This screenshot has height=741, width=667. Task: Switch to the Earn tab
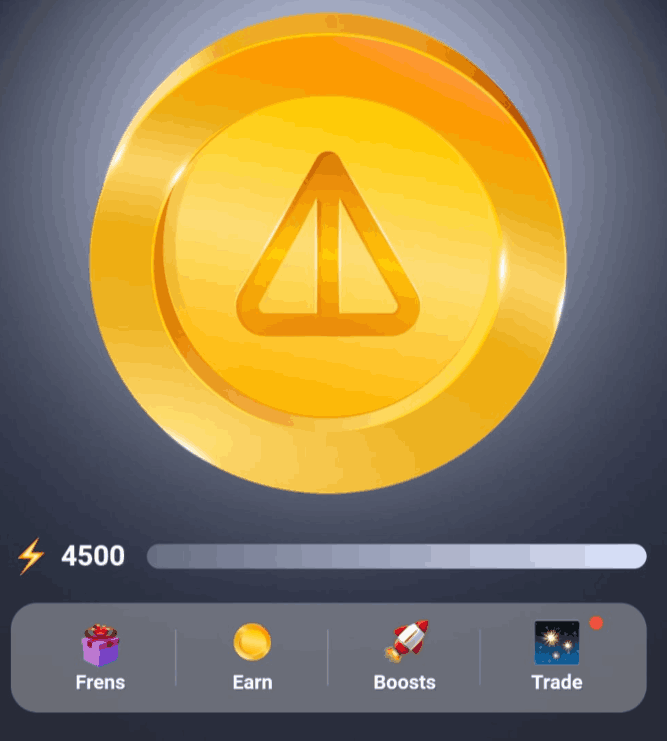click(x=252, y=657)
